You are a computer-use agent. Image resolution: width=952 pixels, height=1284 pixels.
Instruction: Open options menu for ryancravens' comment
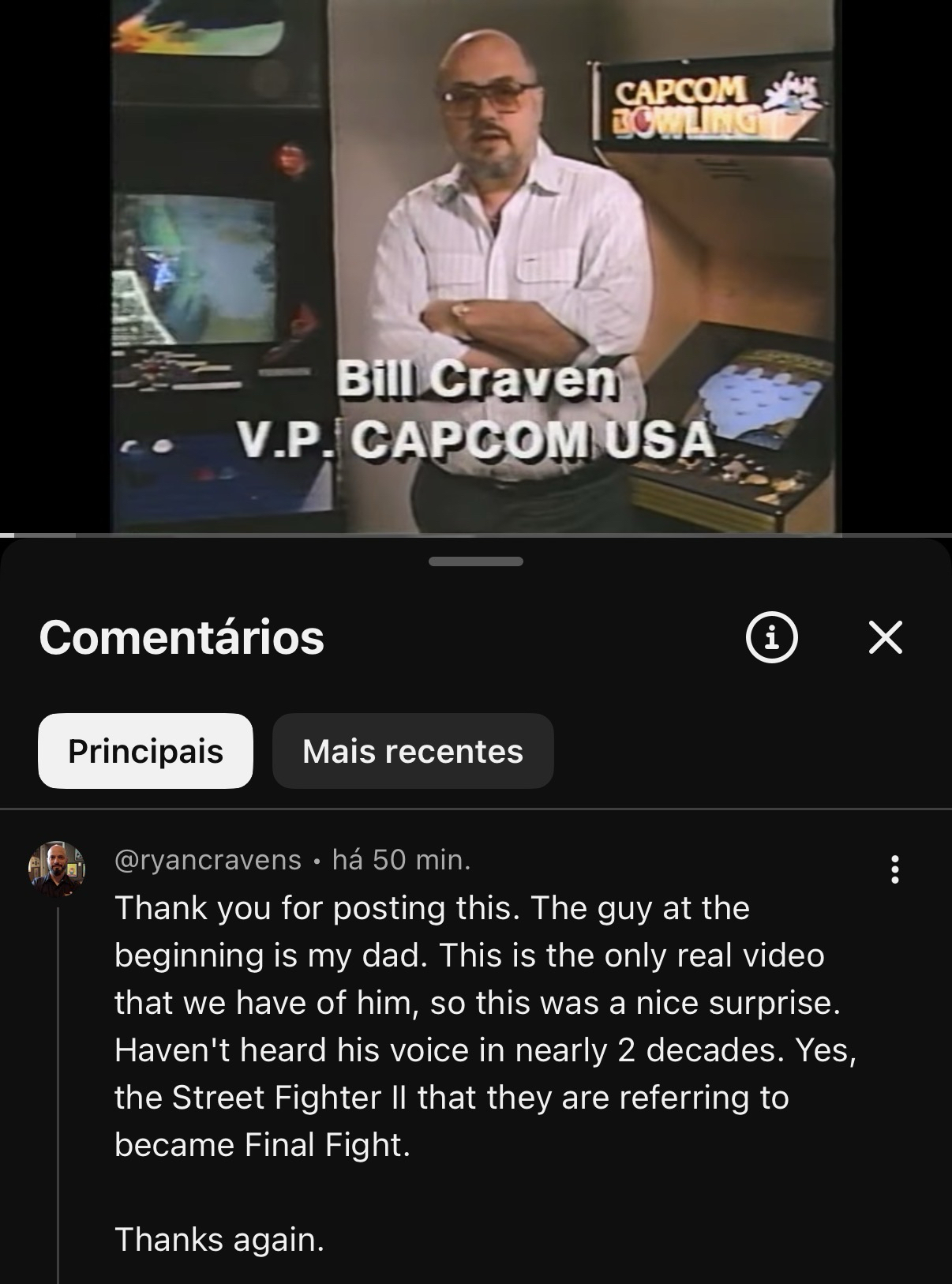(x=894, y=869)
